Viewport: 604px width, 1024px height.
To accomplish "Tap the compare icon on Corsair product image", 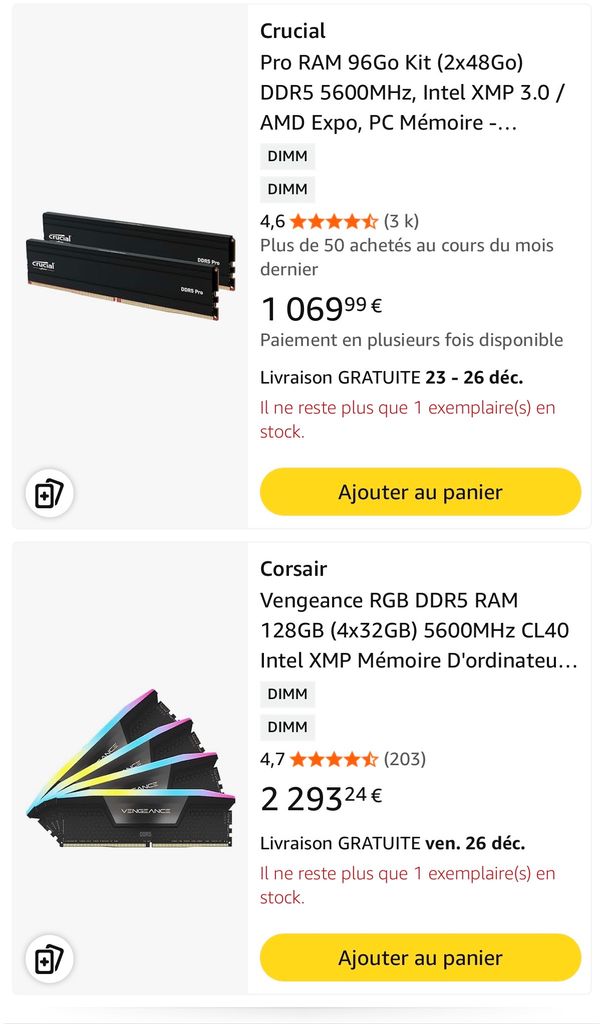I will [49, 959].
